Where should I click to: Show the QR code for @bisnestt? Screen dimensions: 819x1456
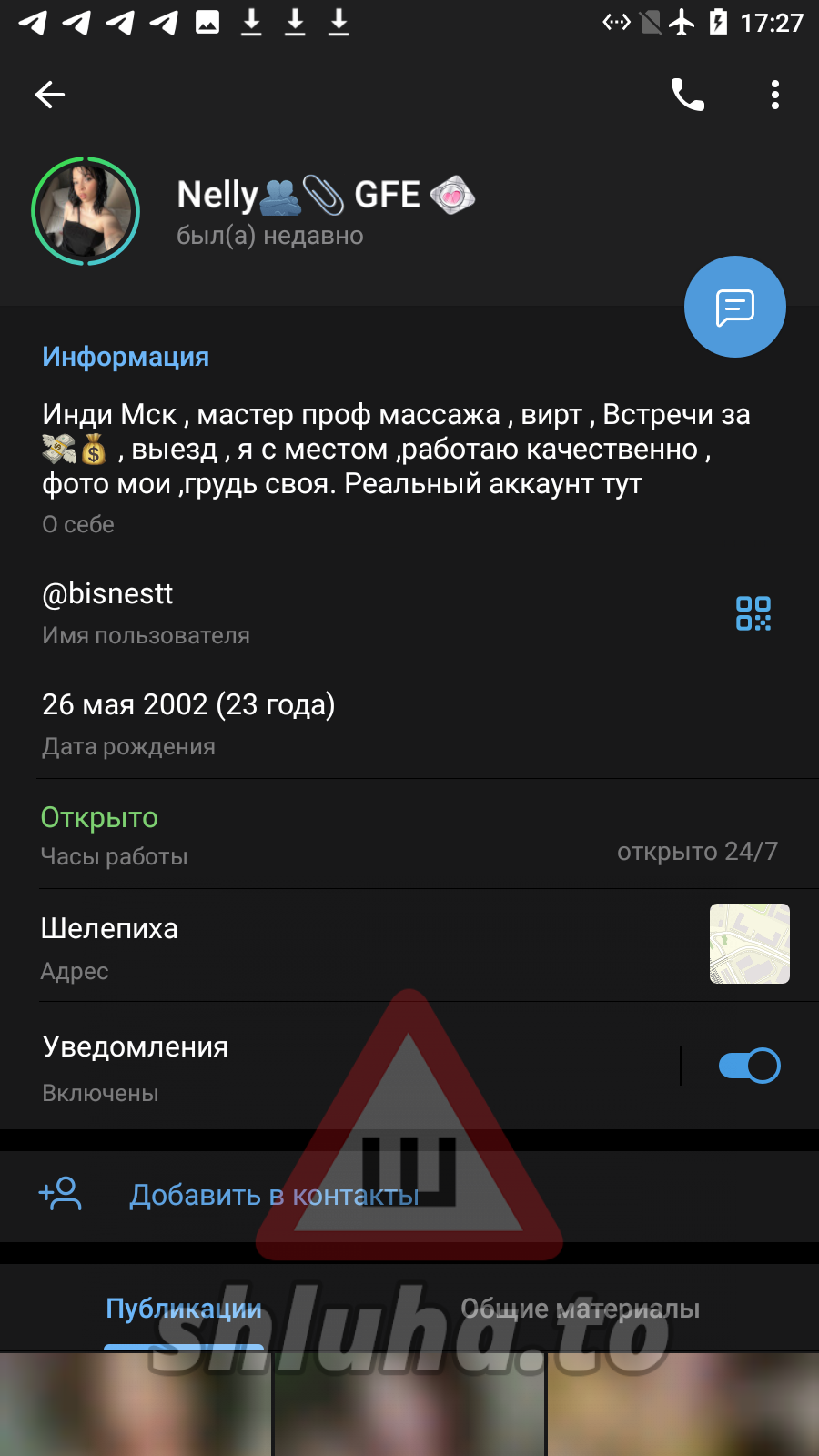753,613
